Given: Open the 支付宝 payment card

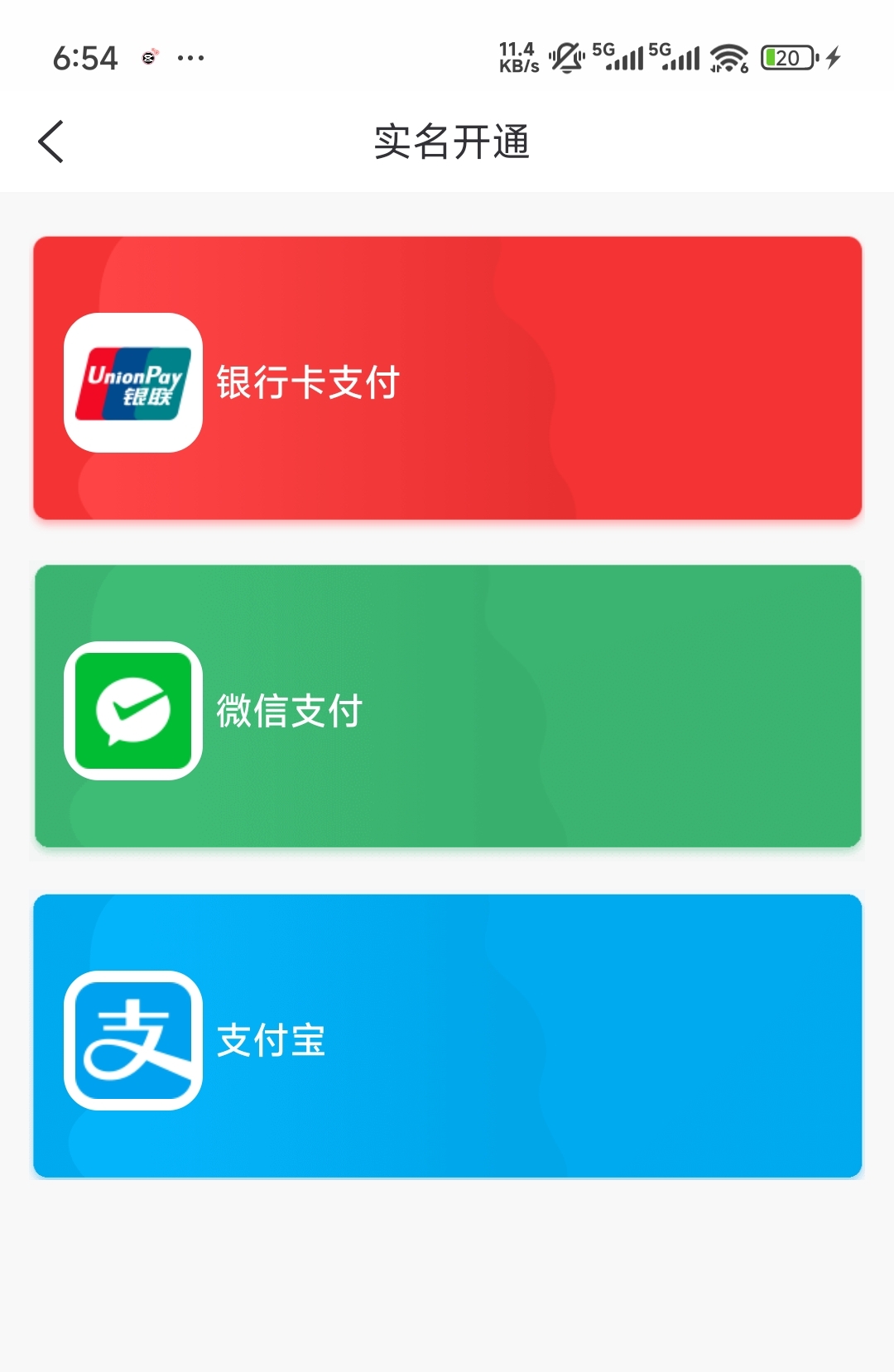Looking at the screenshot, I should click(447, 1036).
